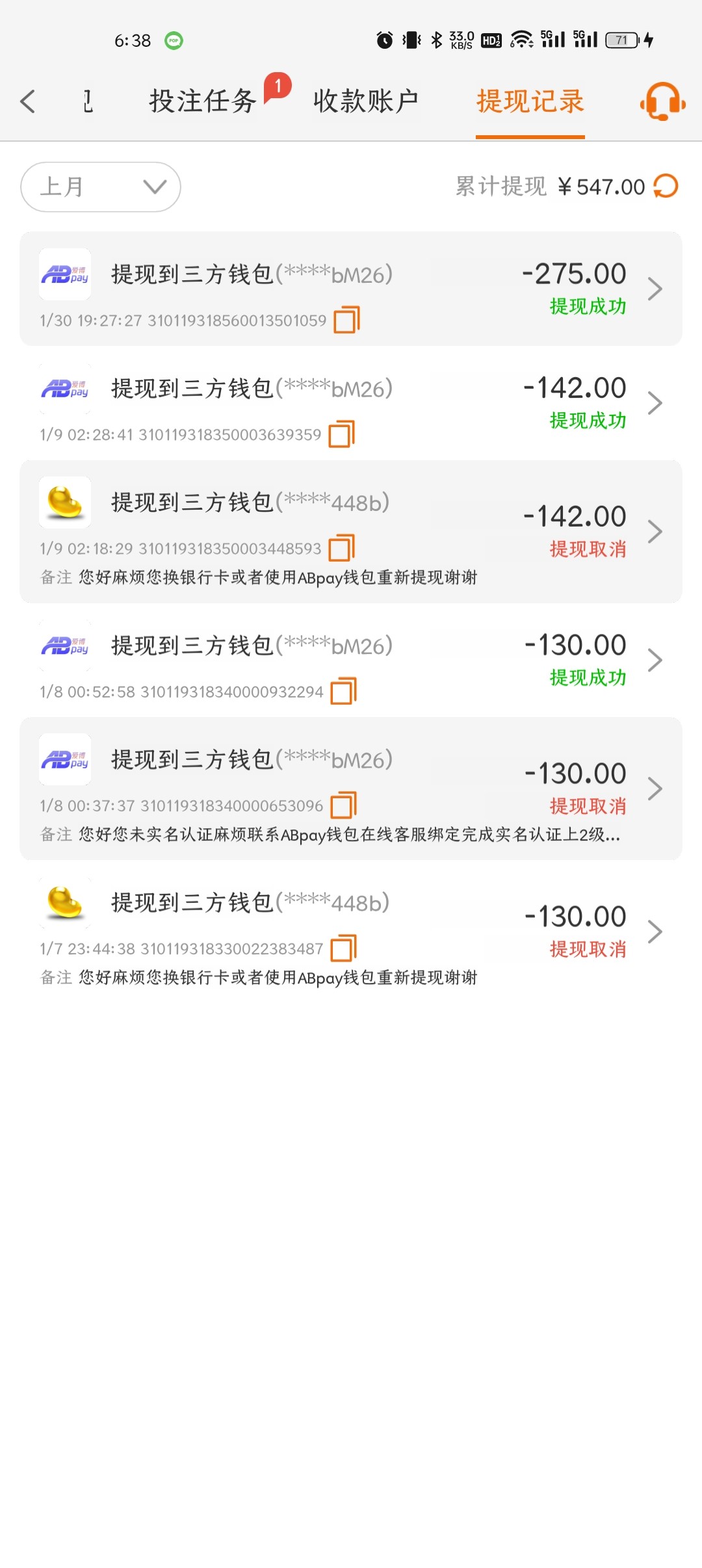Copy order number 31011931834000093​2294
The width and height of the screenshot is (702, 1568).
click(x=344, y=692)
